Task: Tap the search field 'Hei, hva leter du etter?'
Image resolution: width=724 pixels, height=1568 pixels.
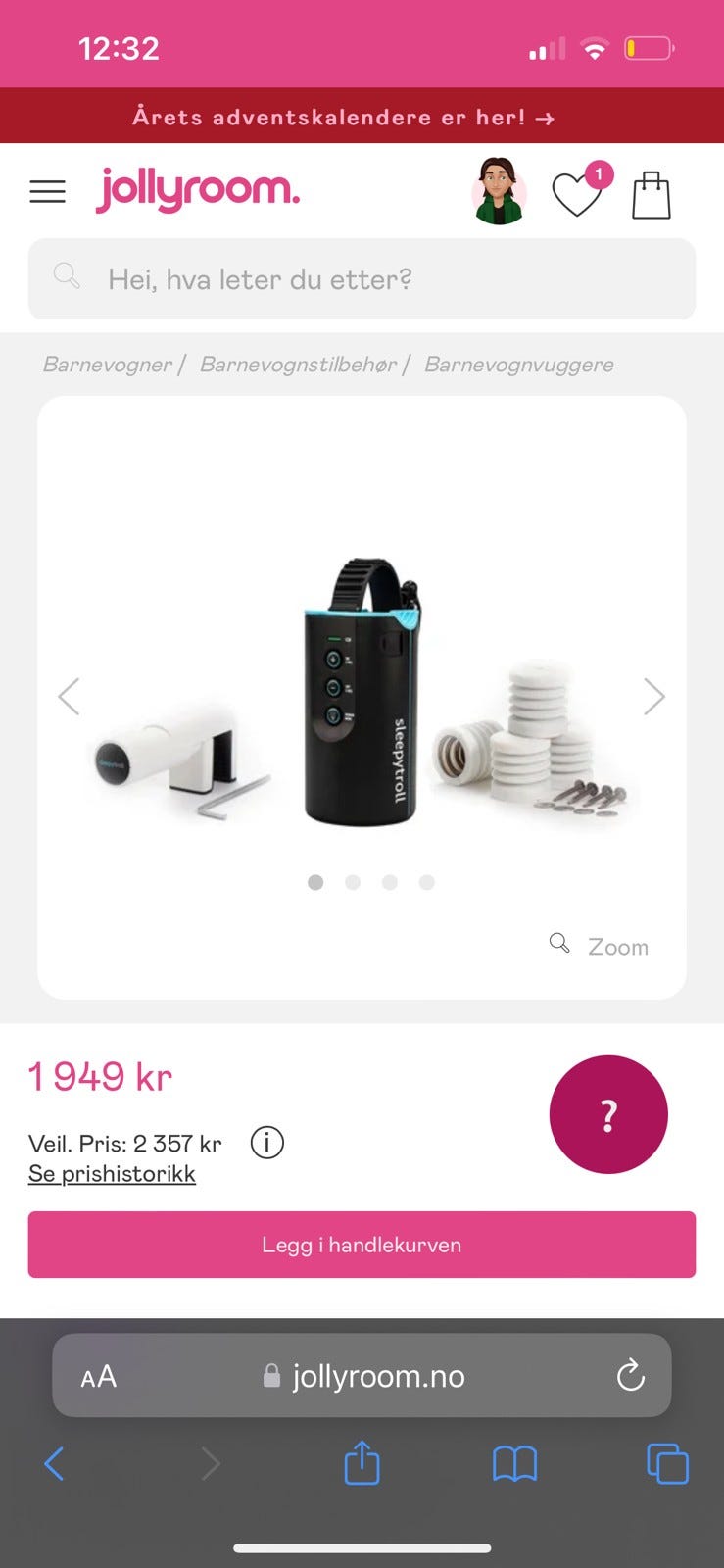Action: [x=362, y=279]
